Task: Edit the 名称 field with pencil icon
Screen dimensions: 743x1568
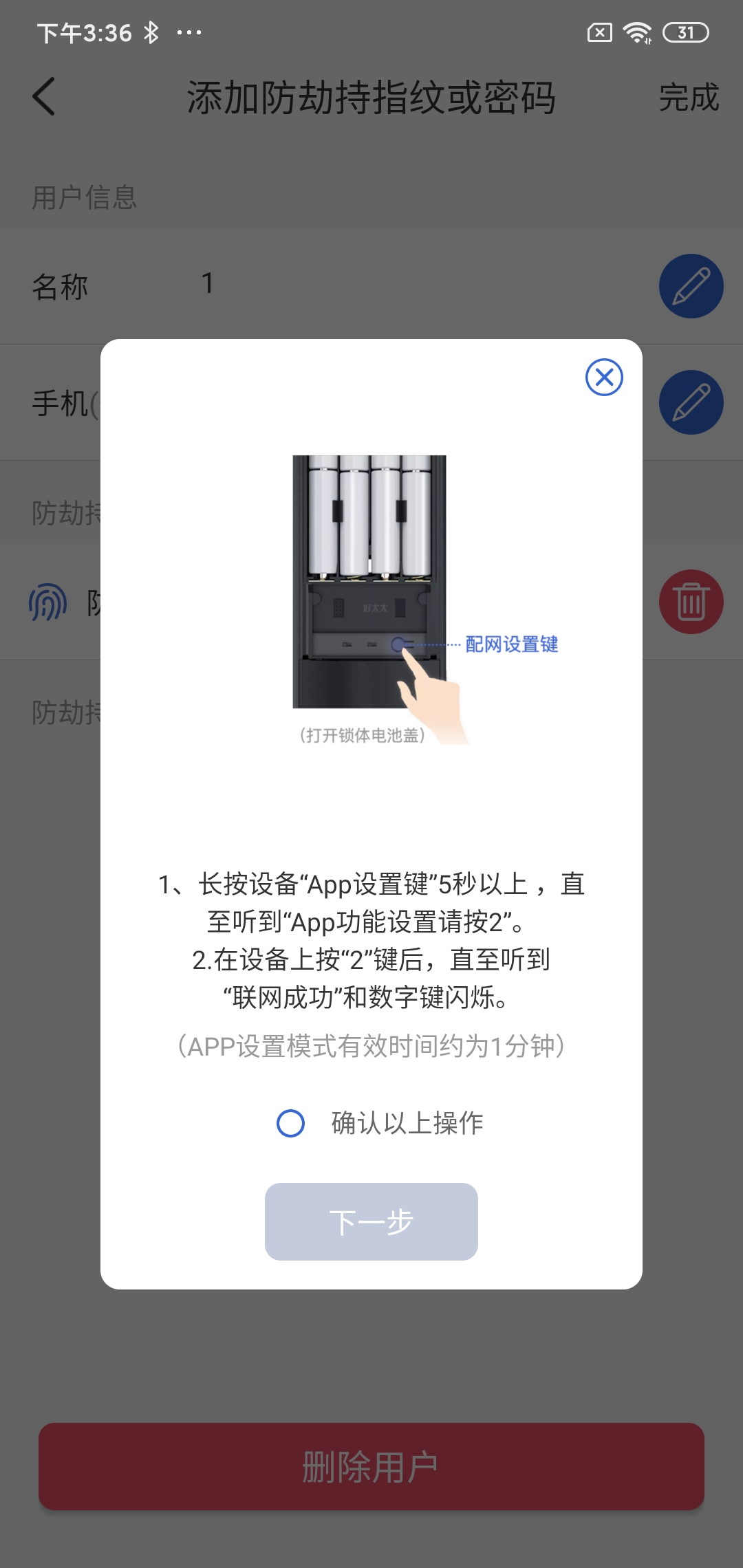Action: pos(691,286)
